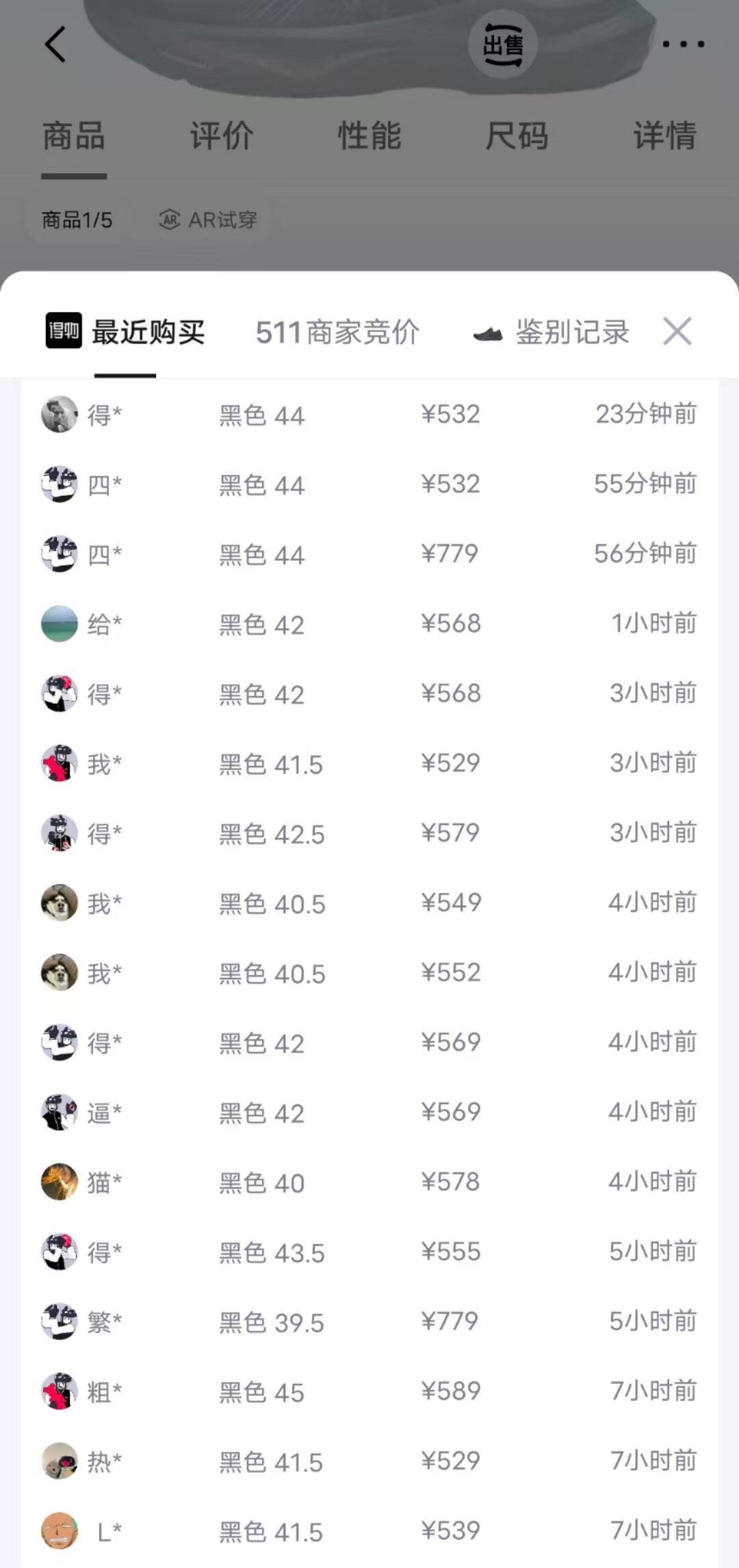This screenshot has width=739, height=1568.
Task: Switch to the 性能 tab
Action: coord(369,135)
